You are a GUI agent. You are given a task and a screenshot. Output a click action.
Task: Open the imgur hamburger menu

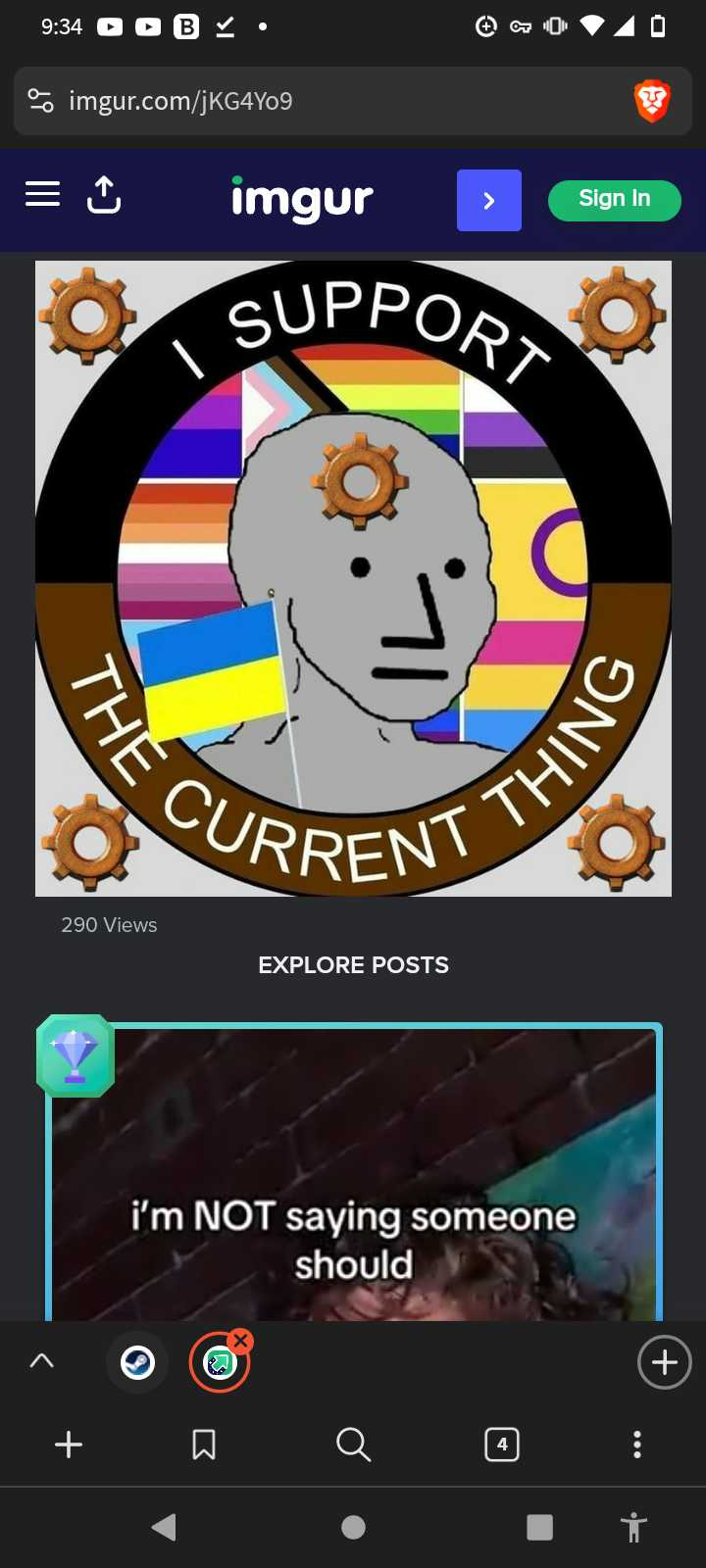pos(42,194)
